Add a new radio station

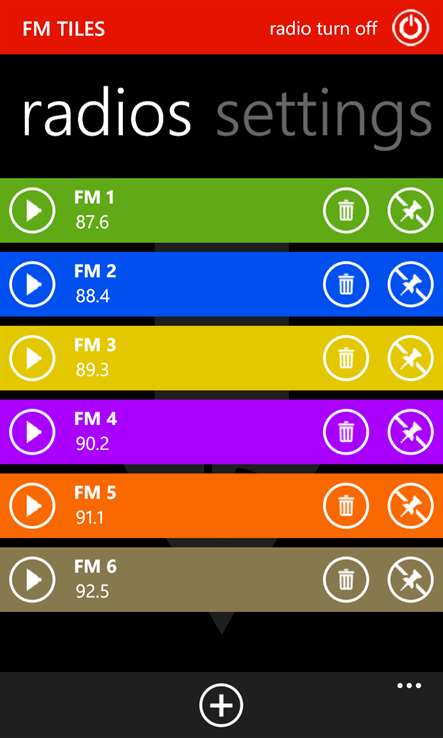(x=221, y=705)
